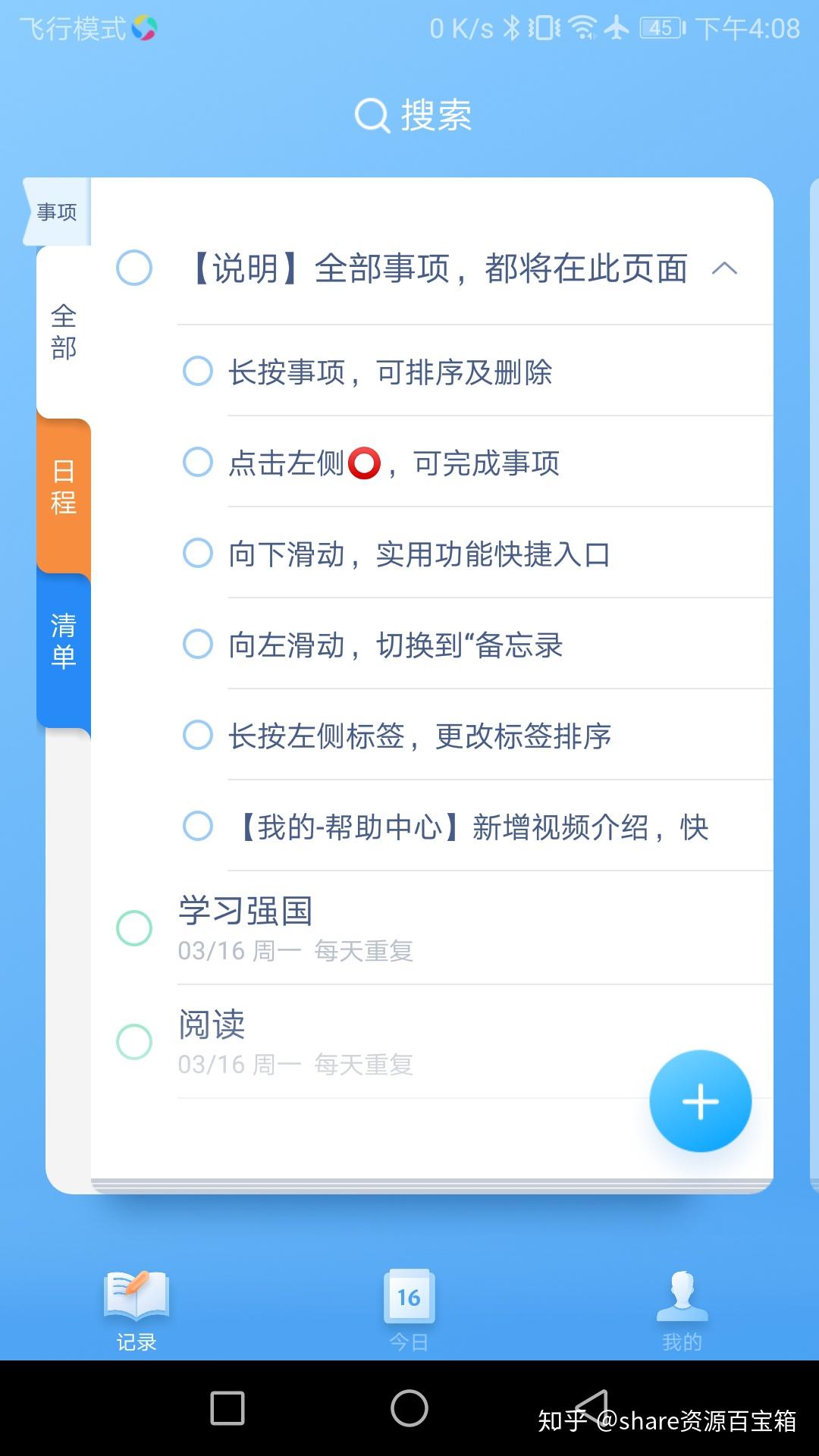Complete the 阅读 task circle
Screen dimensions: 819x1456
[x=134, y=1042]
